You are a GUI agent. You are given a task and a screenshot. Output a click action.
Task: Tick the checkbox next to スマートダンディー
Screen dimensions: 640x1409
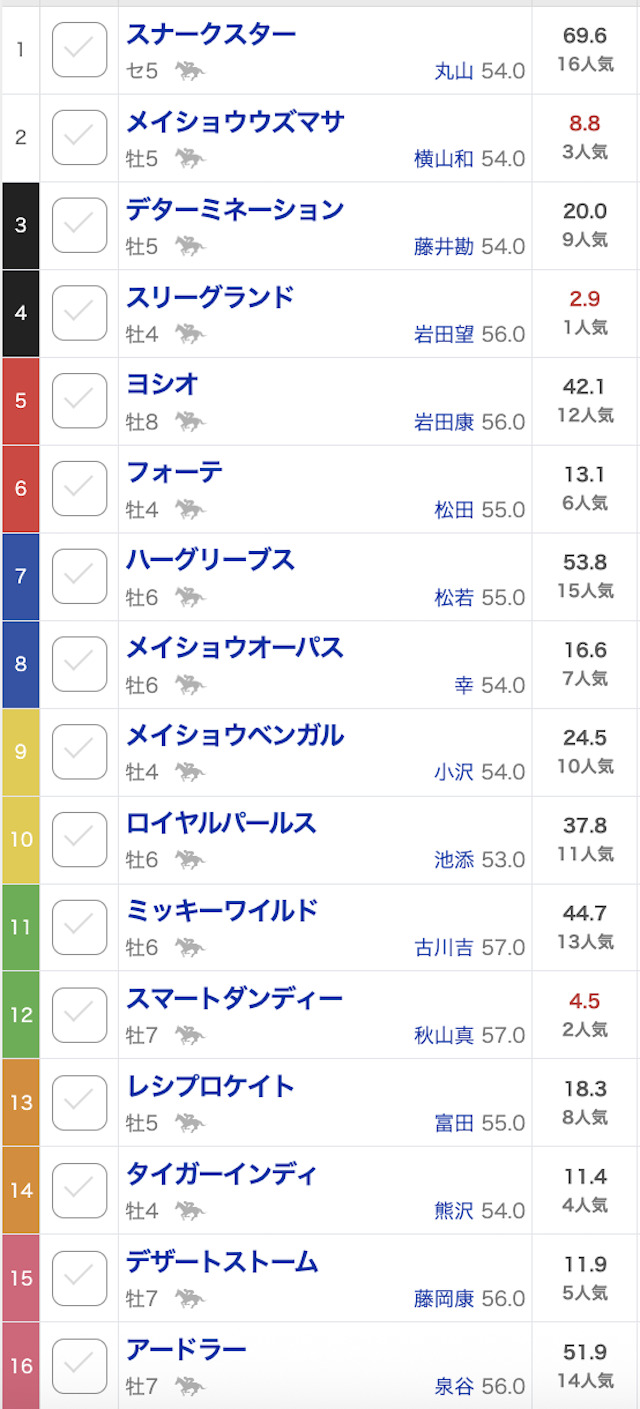coord(79,1014)
